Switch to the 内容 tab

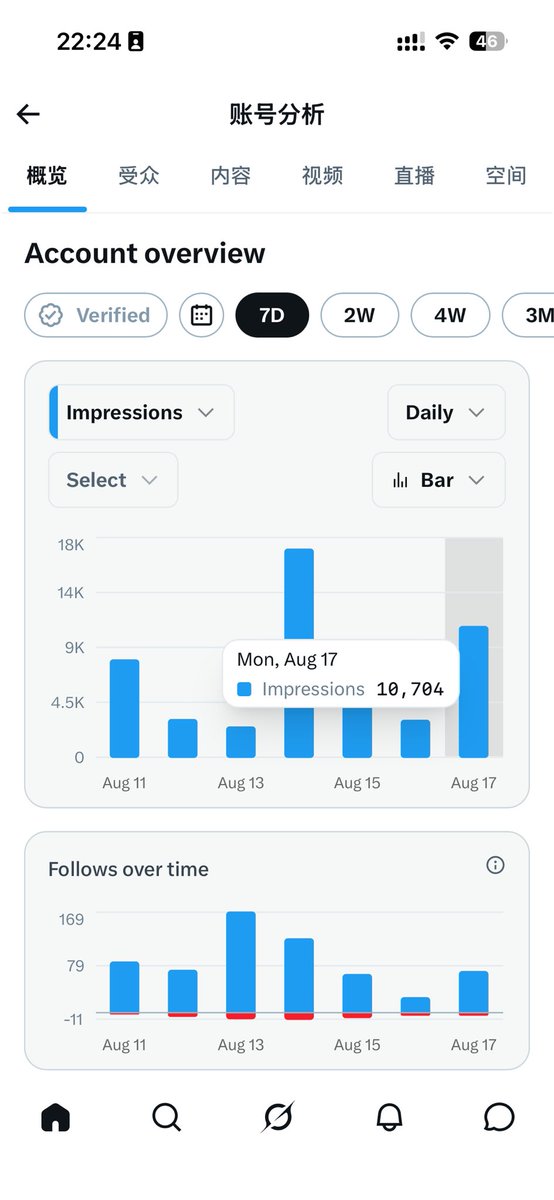pyautogui.click(x=230, y=176)
